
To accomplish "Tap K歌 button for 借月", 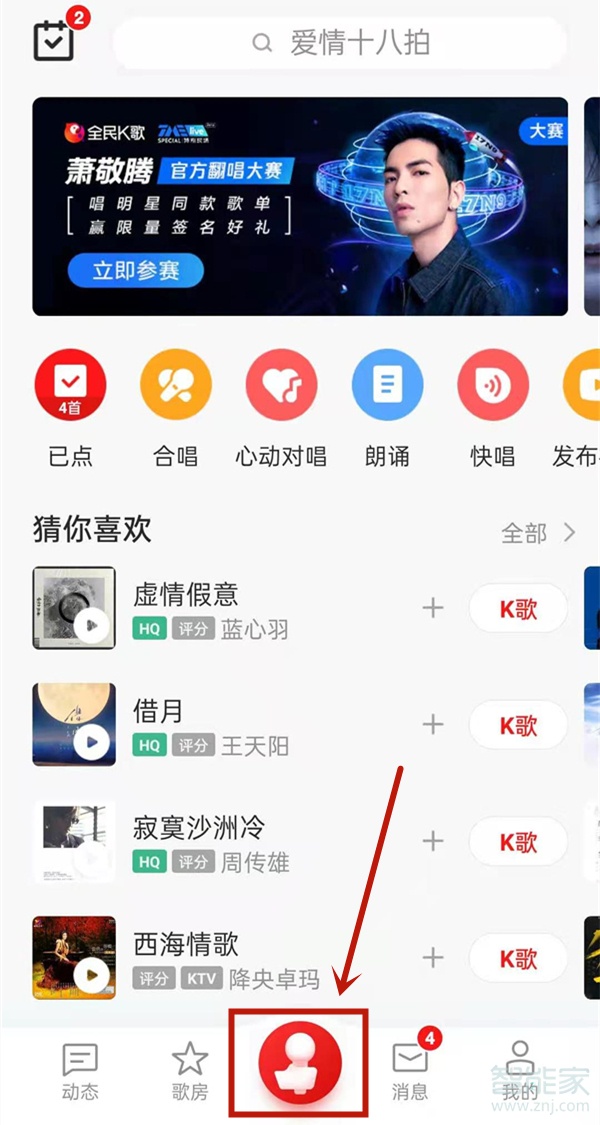I will (x=518, y=725).
